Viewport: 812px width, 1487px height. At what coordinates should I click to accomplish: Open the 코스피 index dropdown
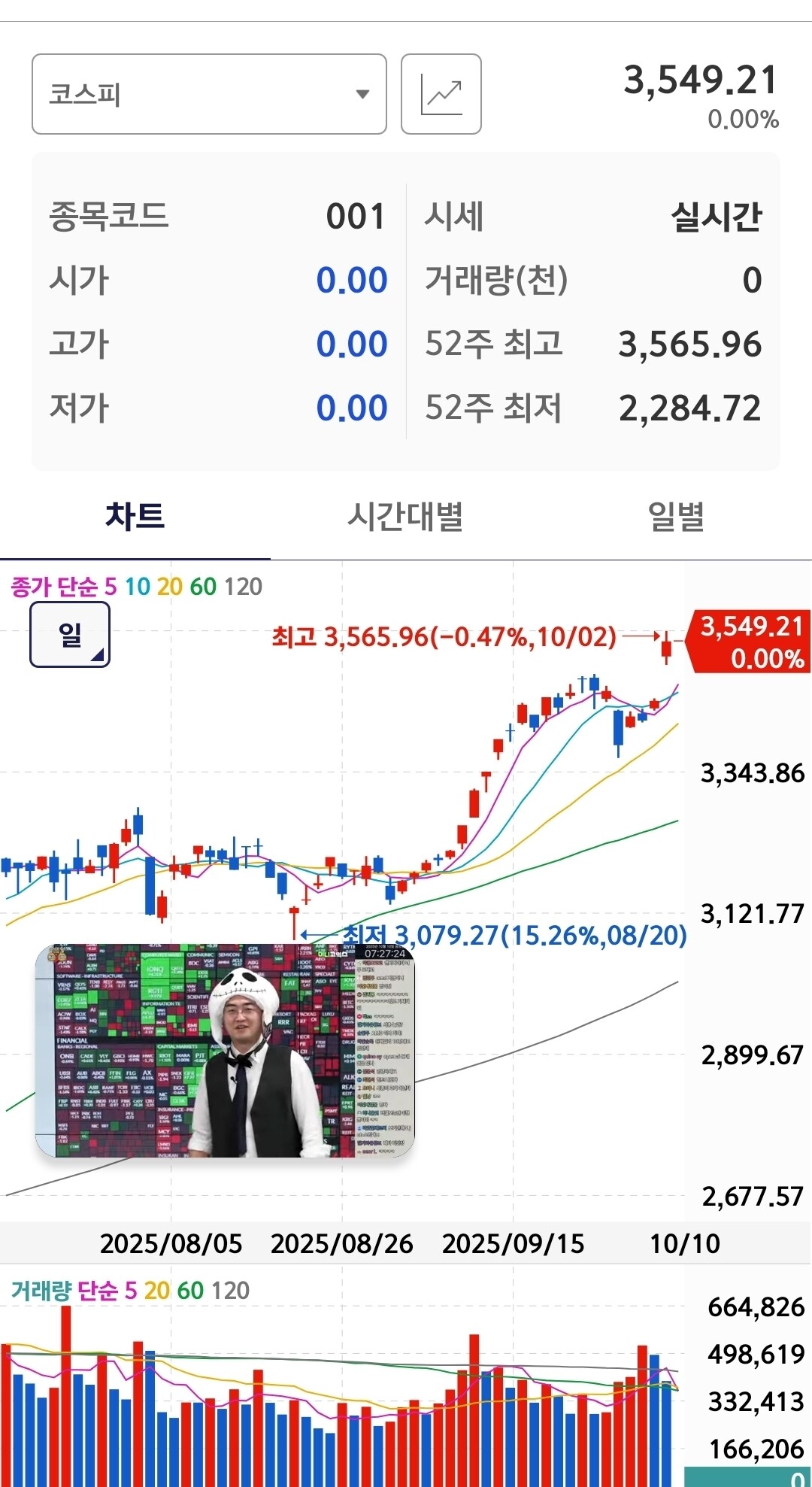click(209, 94)
